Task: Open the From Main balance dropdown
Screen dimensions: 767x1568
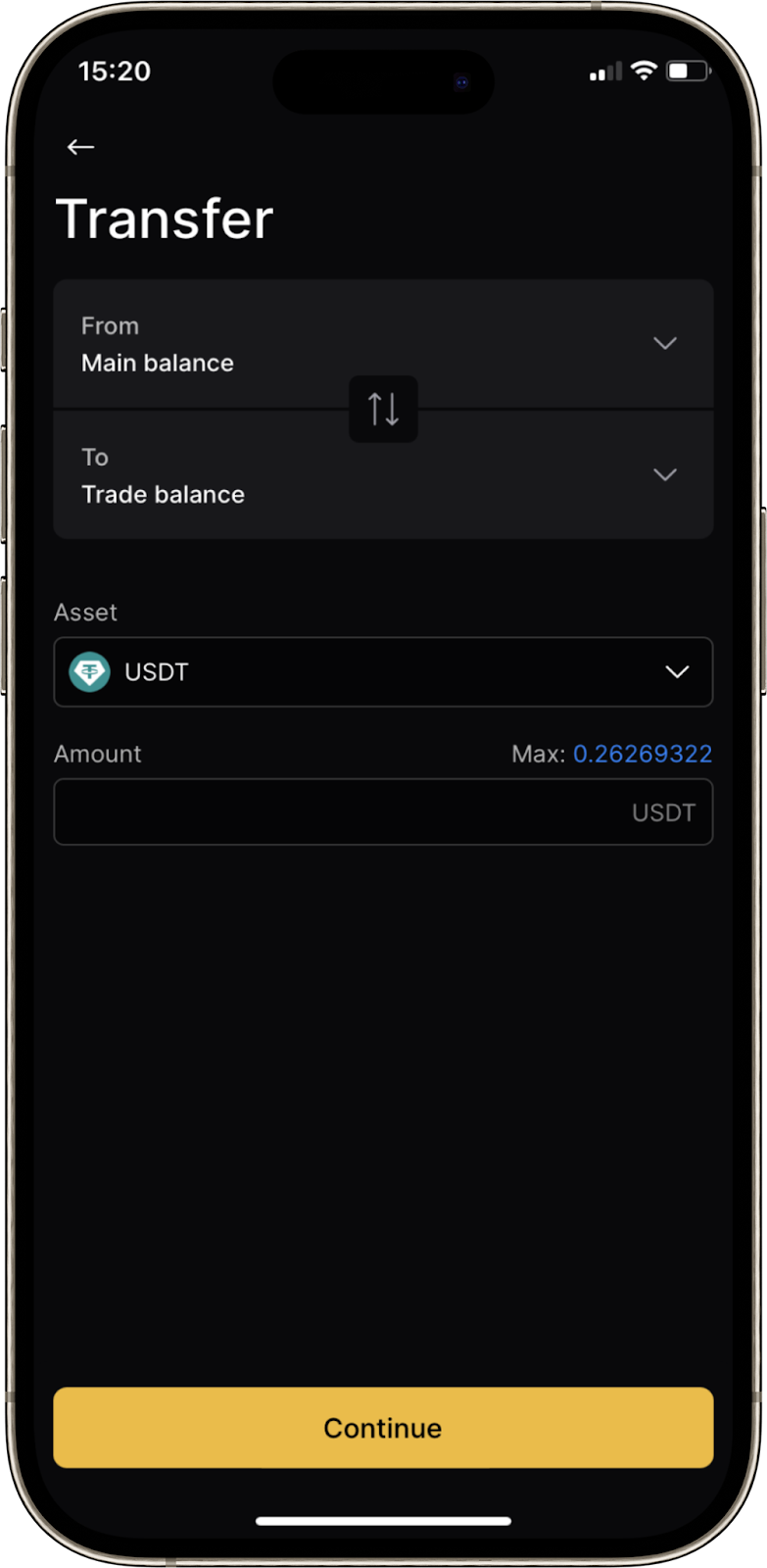Action: pyautogui.click(x=383, y=343)
